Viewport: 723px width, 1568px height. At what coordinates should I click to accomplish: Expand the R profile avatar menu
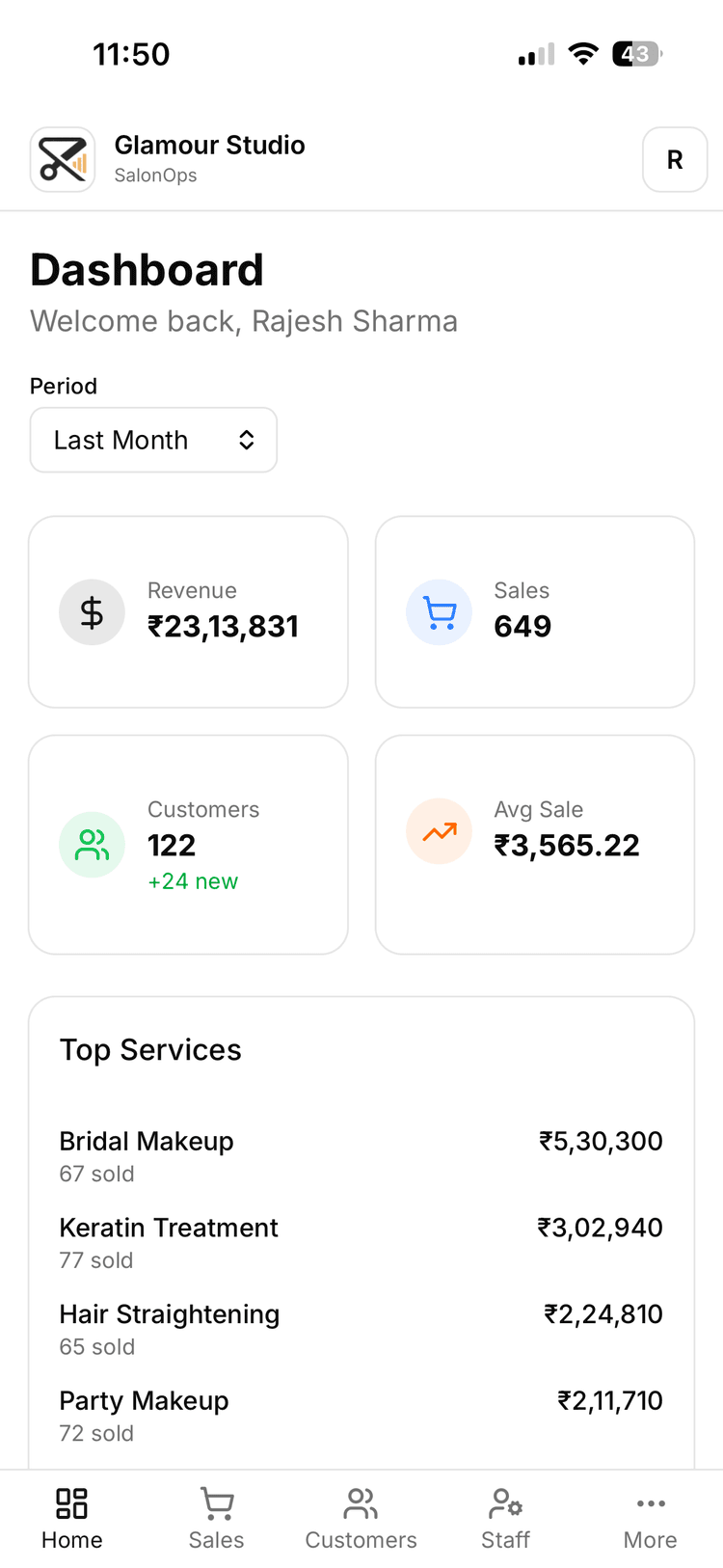click(674, 159)
